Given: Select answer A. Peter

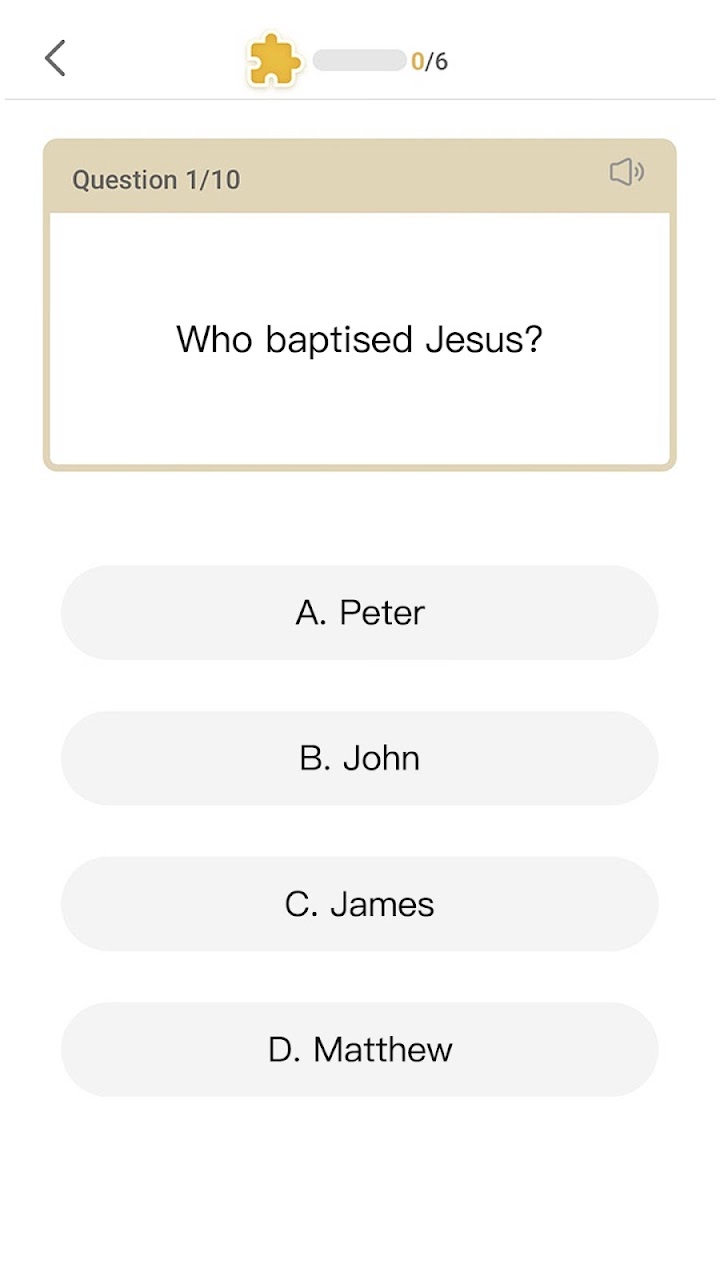Looking at the screenshot, I should pos(360,612).
